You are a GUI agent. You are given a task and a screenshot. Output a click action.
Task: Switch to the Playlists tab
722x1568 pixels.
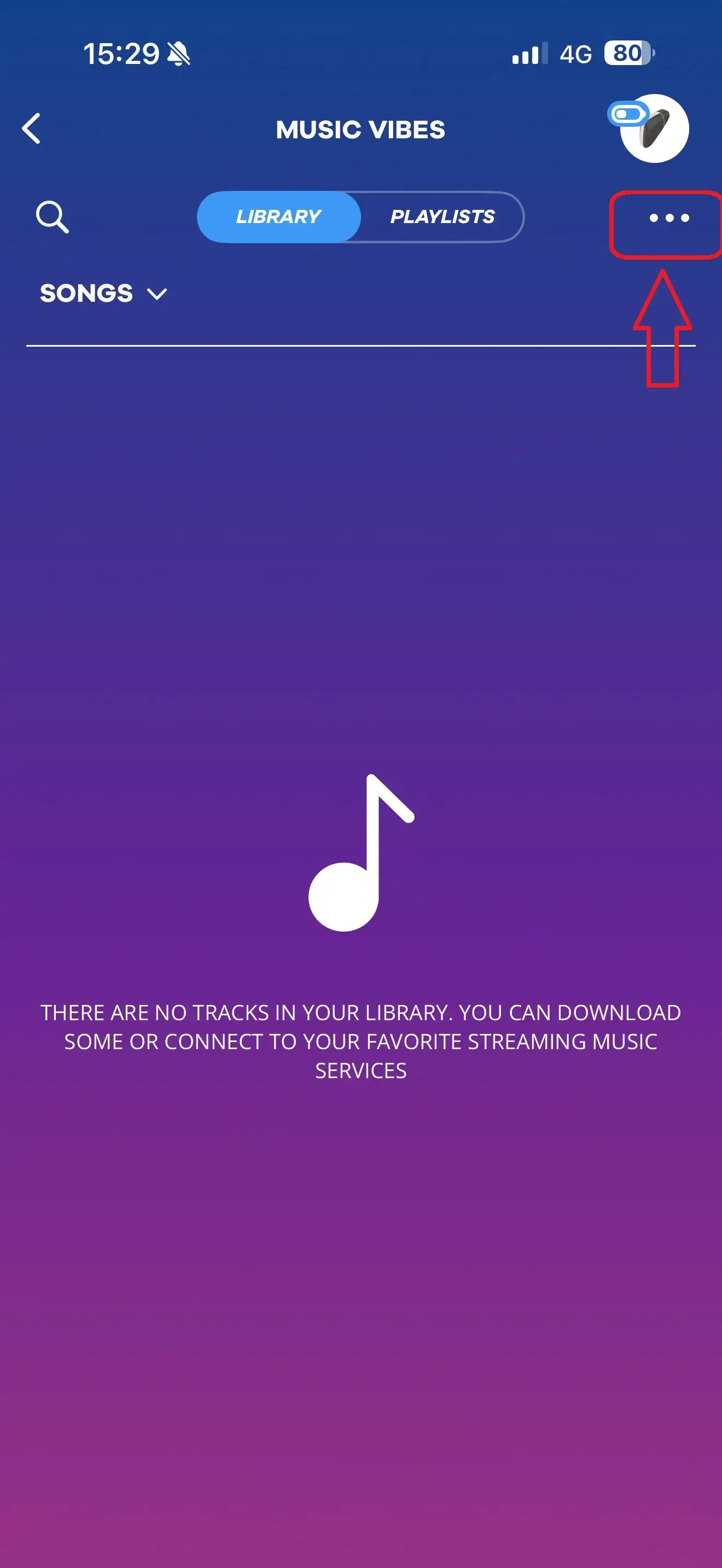(x=442, y=217)
